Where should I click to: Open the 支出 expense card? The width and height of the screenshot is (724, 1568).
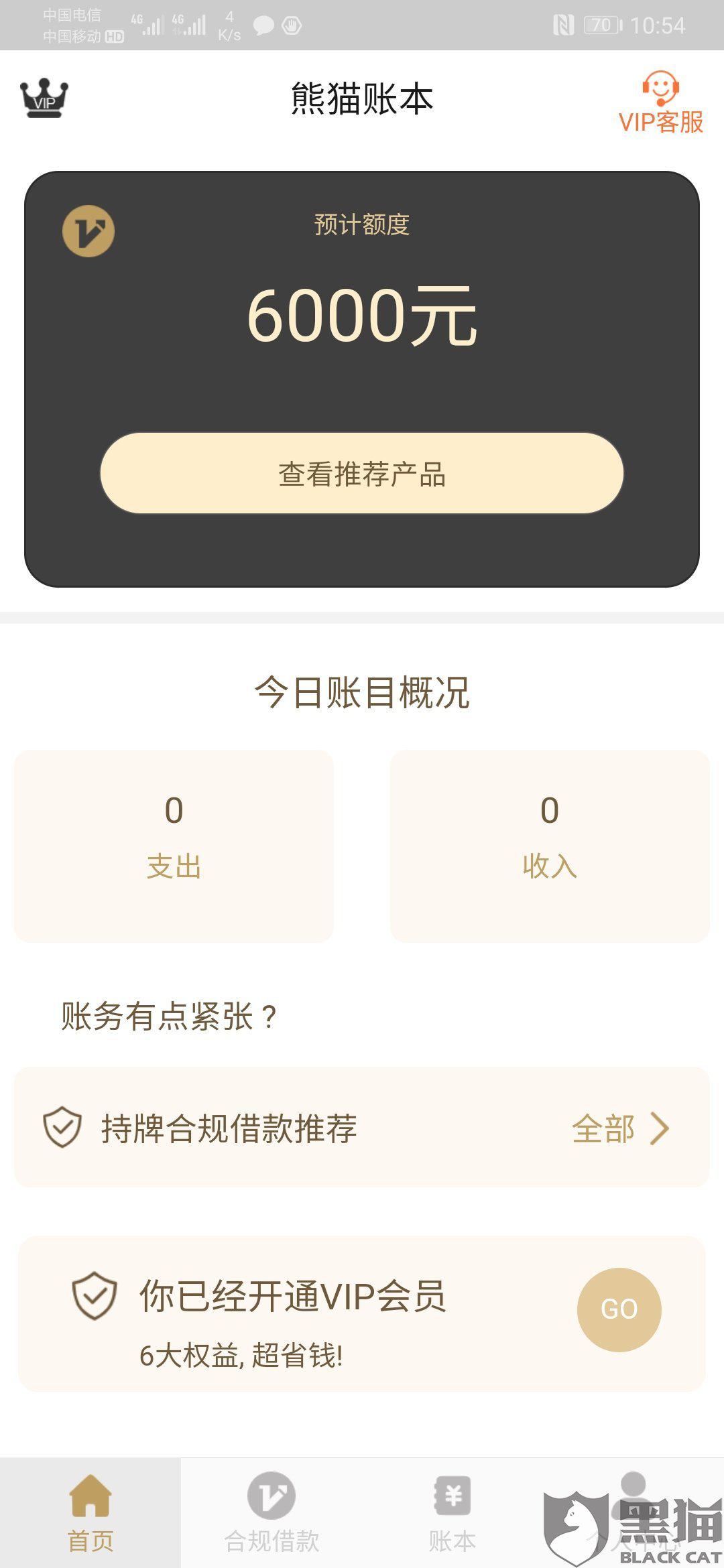coord(174,846)
